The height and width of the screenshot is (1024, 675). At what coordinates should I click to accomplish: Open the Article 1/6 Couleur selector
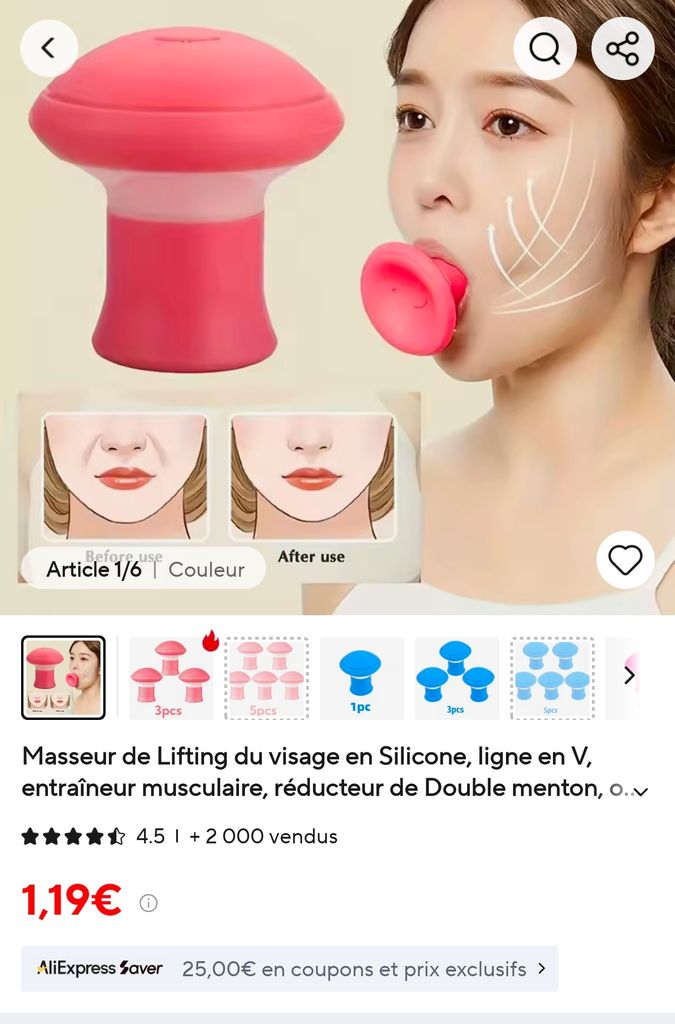click(144, 569)
